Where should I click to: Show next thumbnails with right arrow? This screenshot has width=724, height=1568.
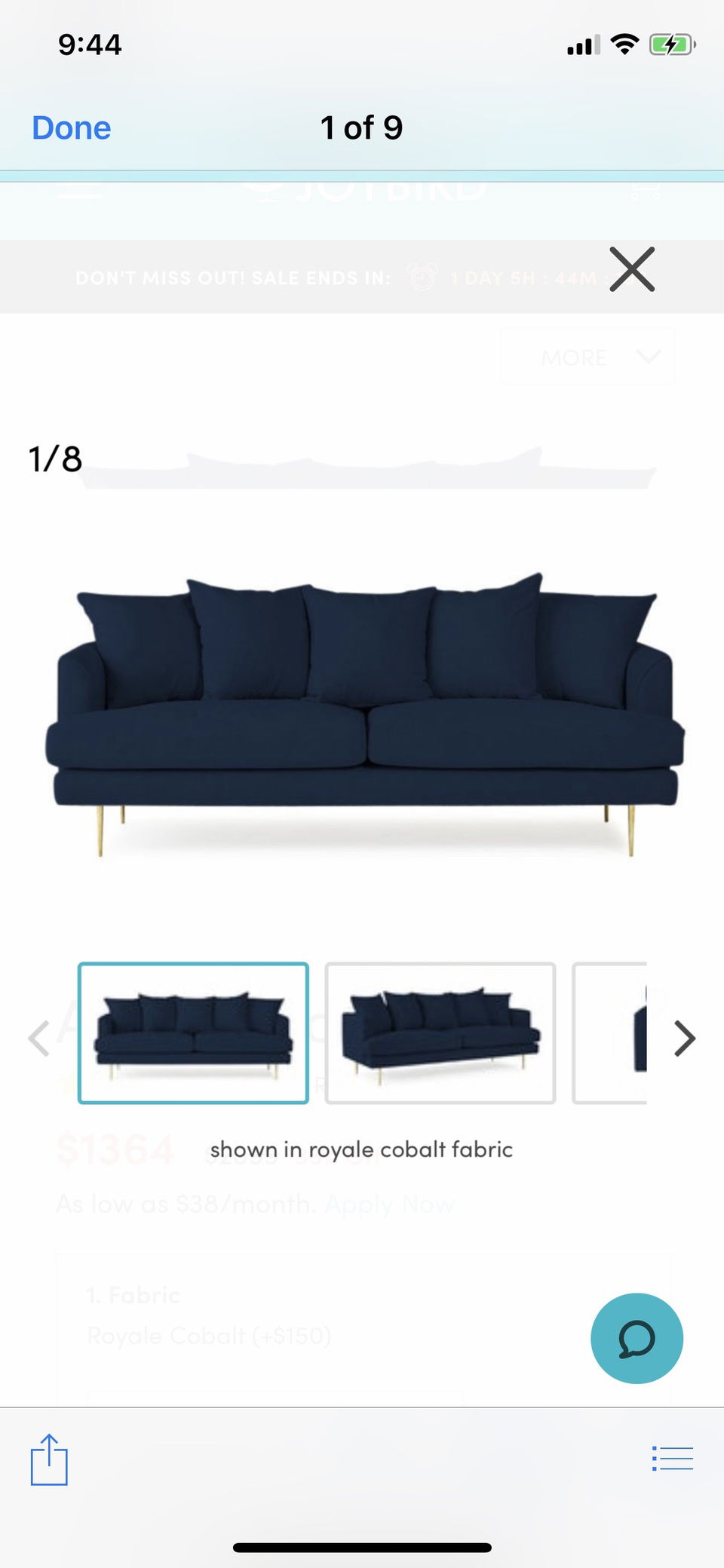tap(684, 1039)
